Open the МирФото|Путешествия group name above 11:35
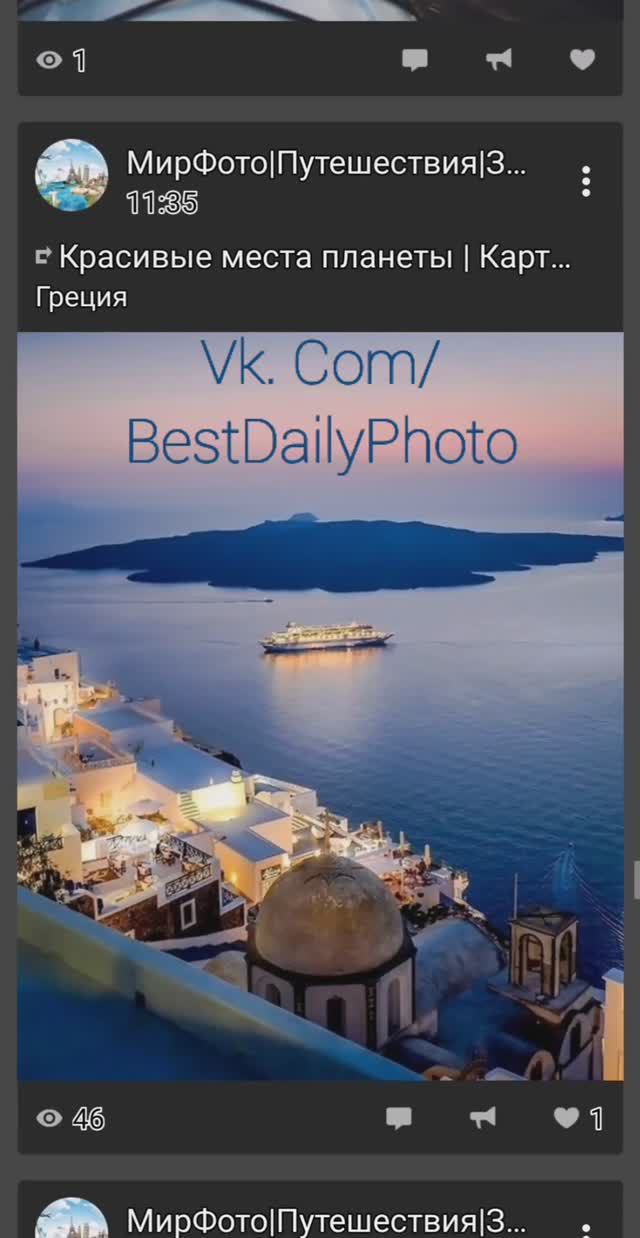 tap(326, 163)
